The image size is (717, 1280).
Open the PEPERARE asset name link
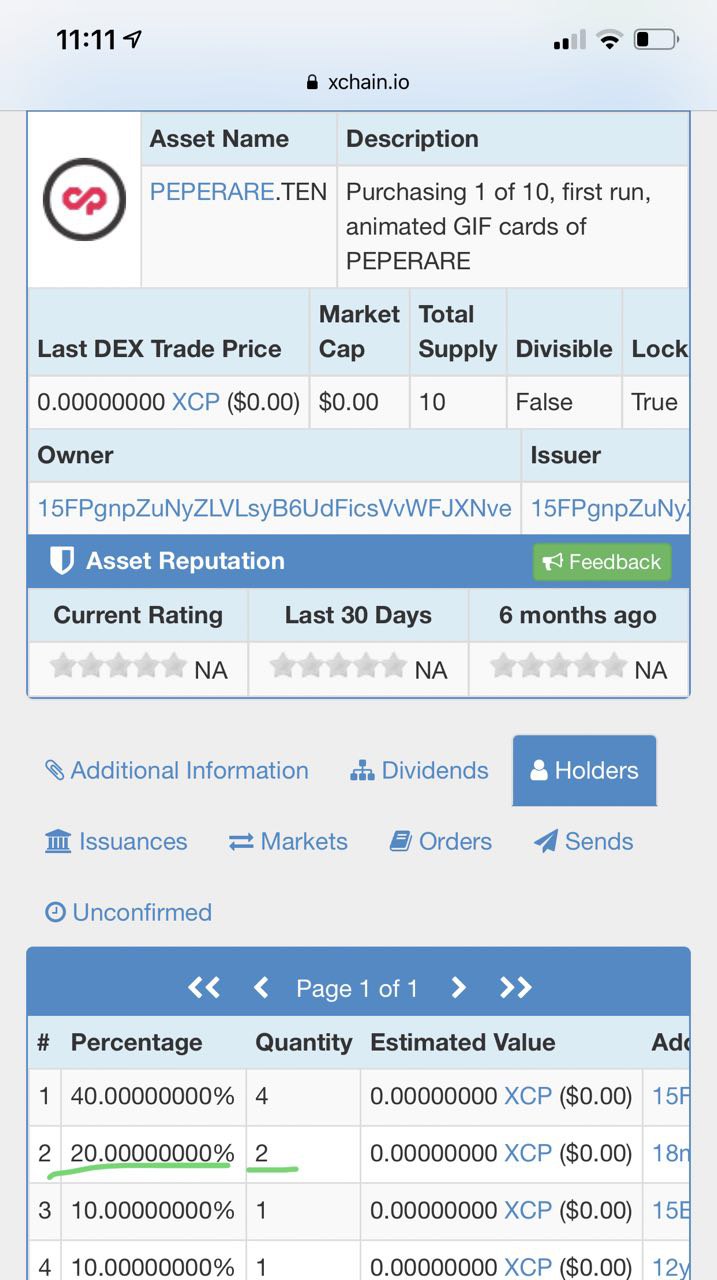[210, 192]
